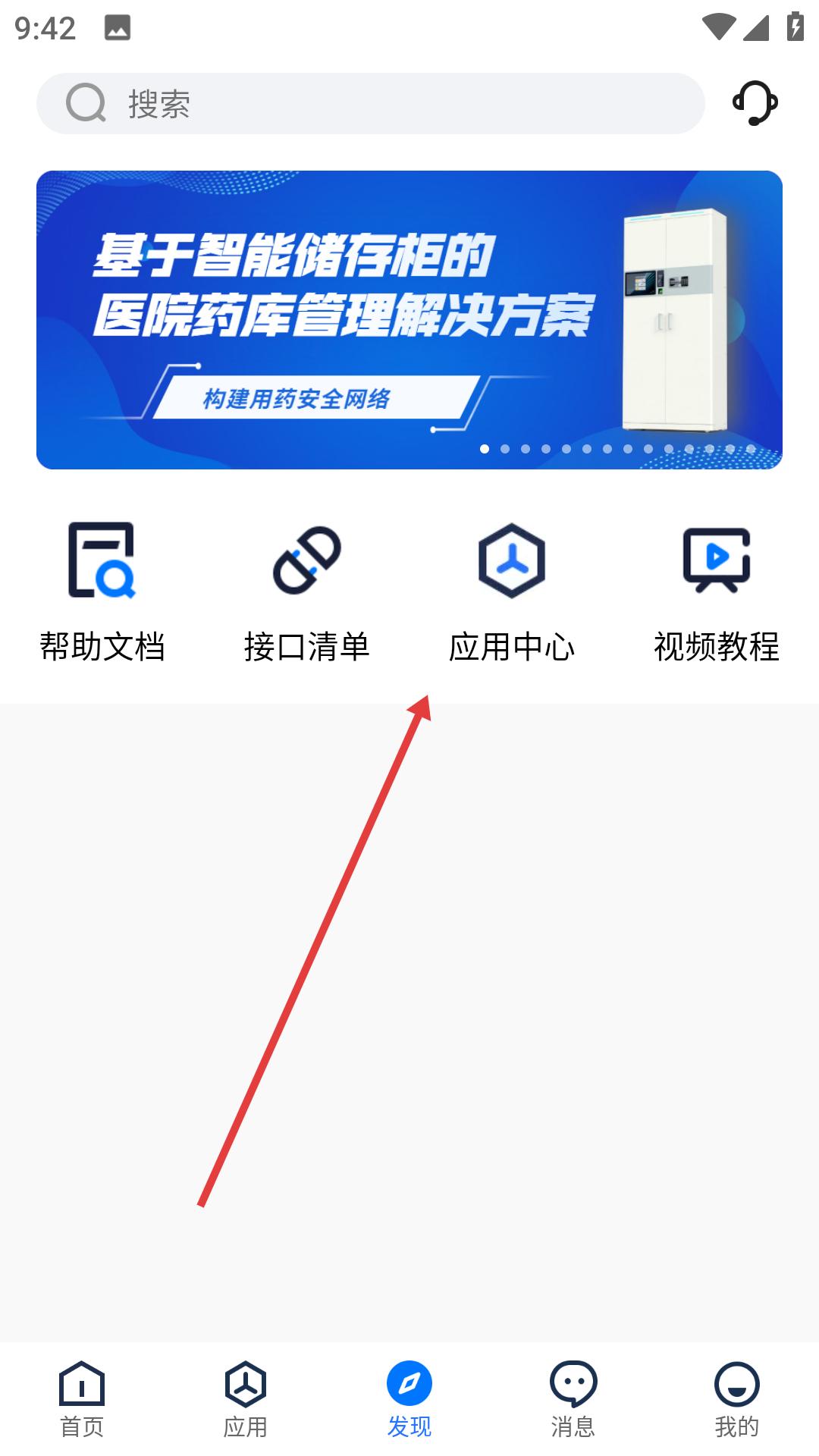819x1456 pixels.
Task: Open the 智能储存柜 banner
Action: [x=409, y=319]
